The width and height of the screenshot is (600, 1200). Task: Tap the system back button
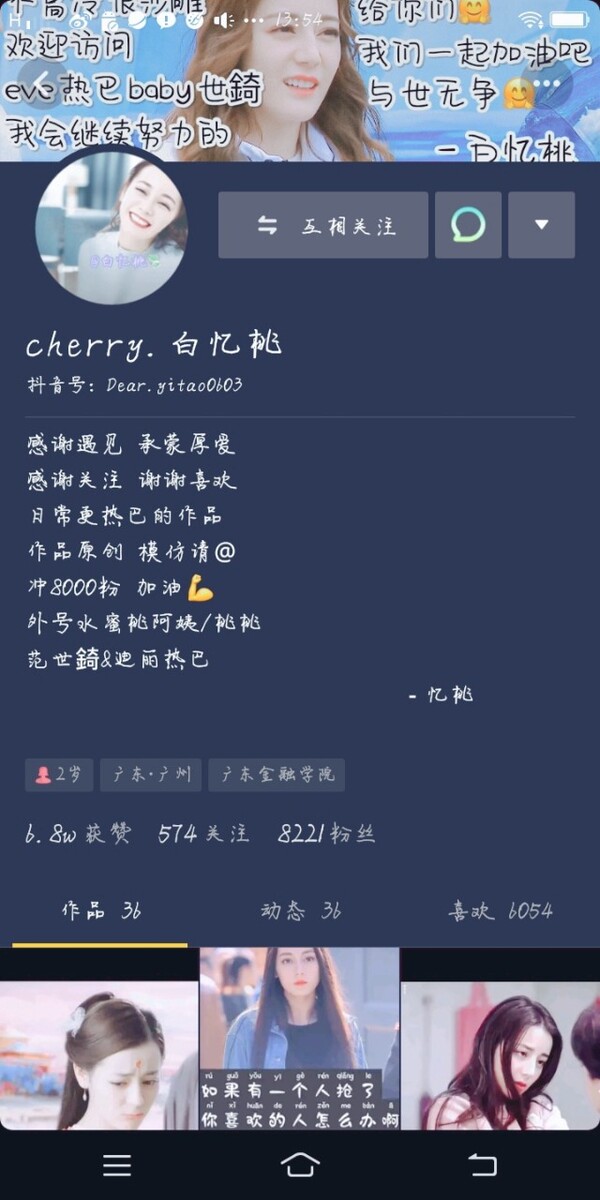tap(482, 1165)
